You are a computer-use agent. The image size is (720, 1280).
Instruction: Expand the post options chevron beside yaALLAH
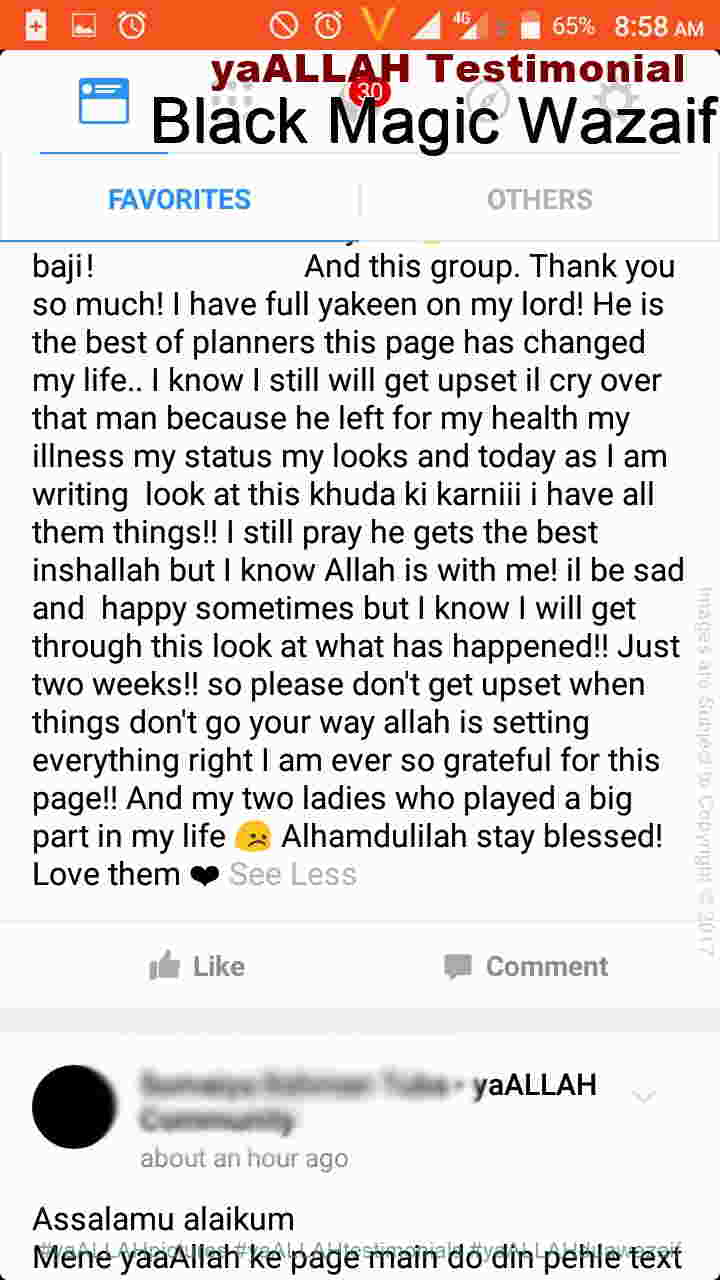tap(644, 1098)
